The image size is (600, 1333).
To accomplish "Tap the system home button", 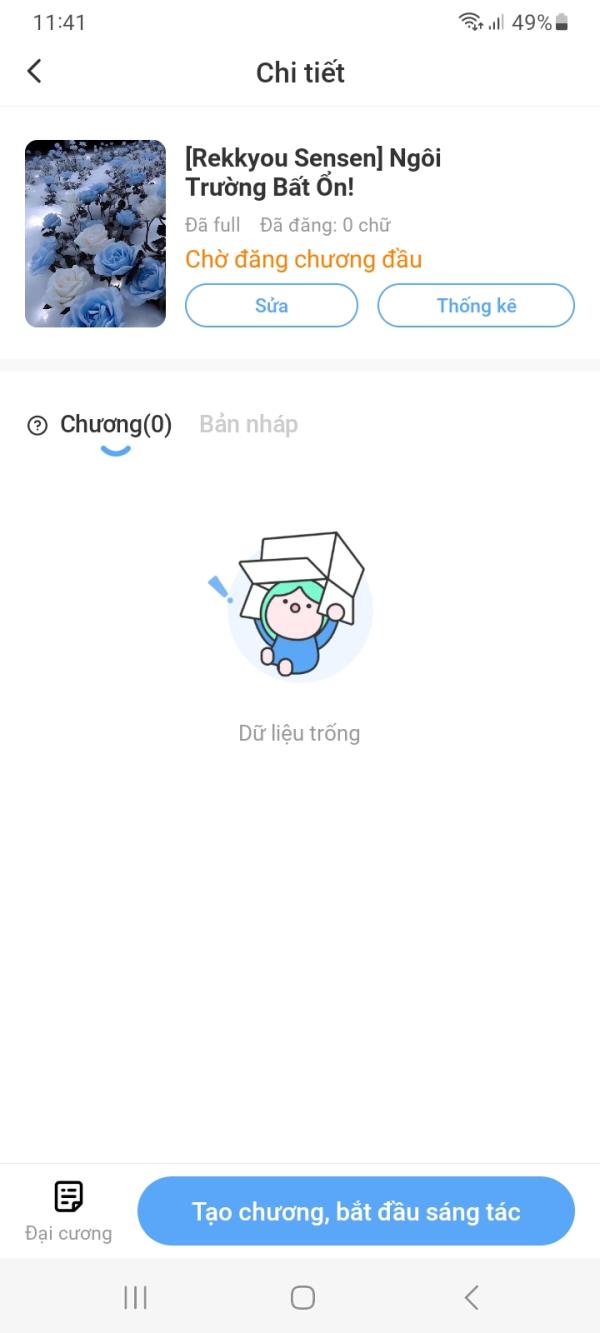I will (x=302, y=1297).
